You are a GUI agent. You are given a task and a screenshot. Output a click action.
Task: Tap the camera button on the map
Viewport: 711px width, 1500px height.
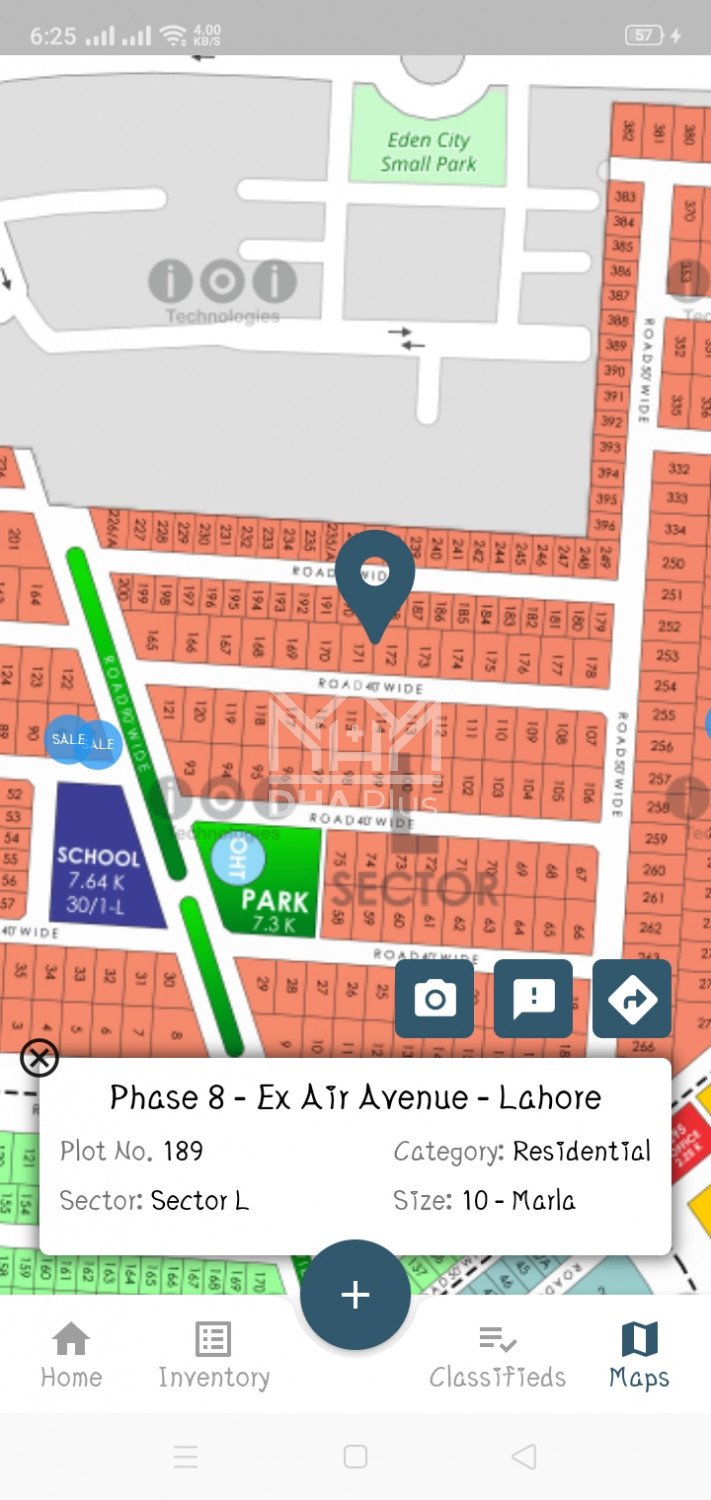click(434, 999)
